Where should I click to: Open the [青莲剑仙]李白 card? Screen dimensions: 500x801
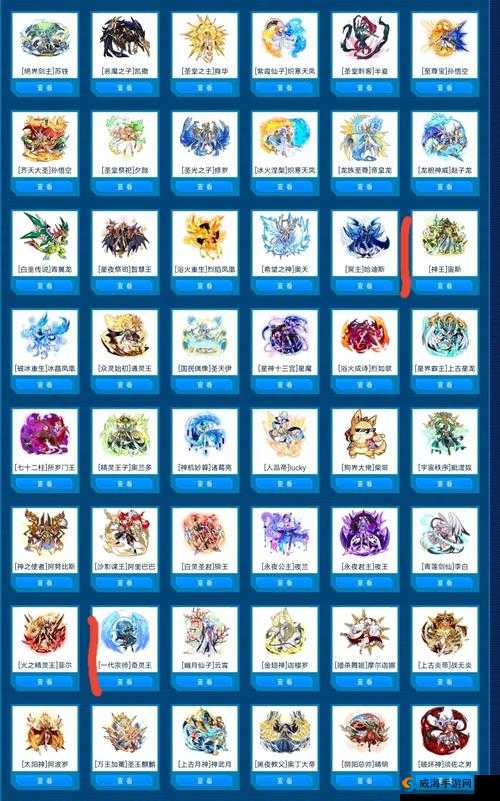tap(445, 541)
